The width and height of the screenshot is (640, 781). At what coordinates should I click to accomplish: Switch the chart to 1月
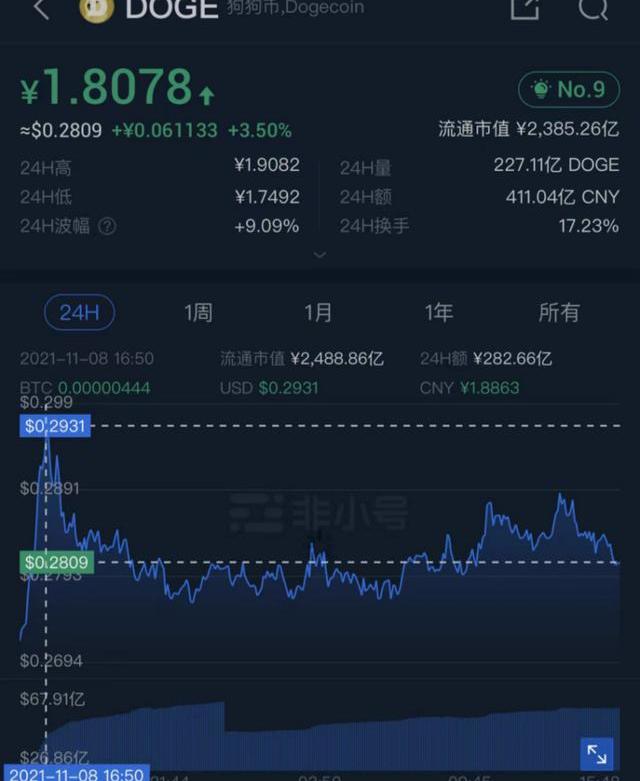pos(318,312)
